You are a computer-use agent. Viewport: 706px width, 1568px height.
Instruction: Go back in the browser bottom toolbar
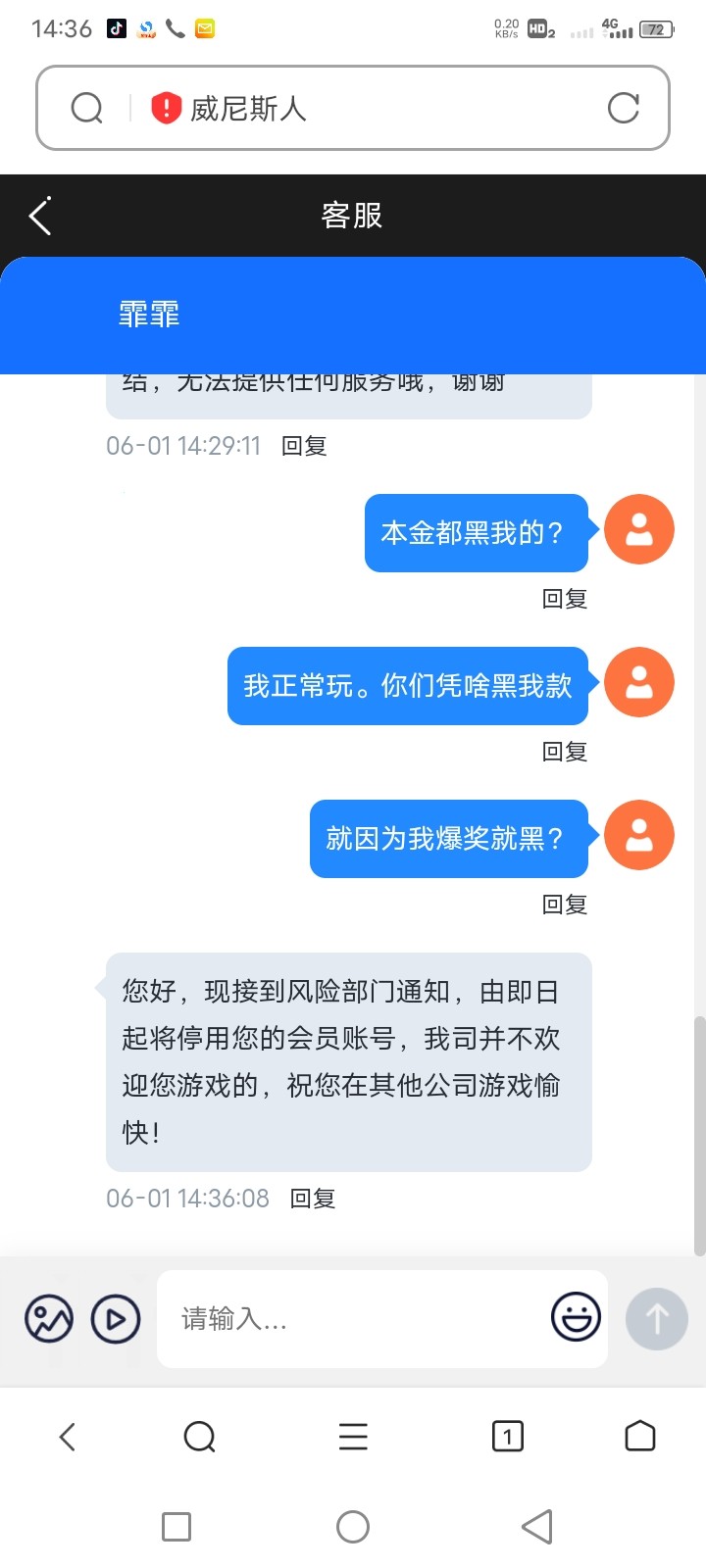(x=67, y=1437)
